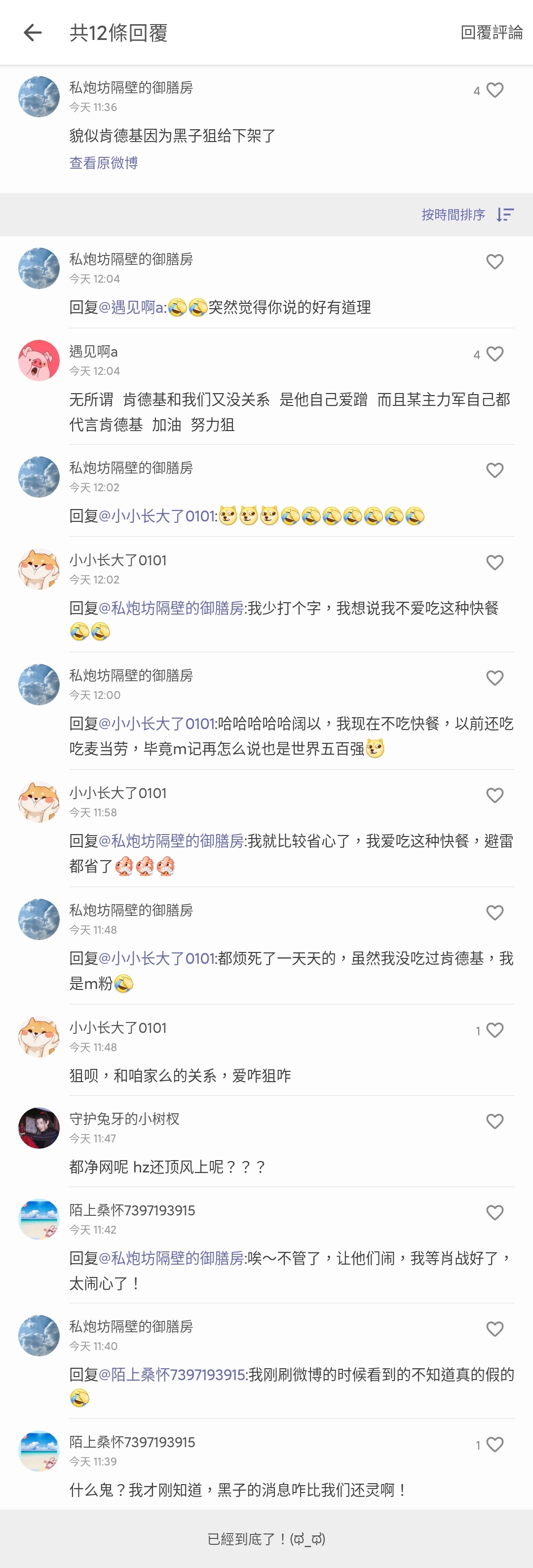Open the 查看原微博 link
The image size is (533, 1568).
[x=104, y=163]
